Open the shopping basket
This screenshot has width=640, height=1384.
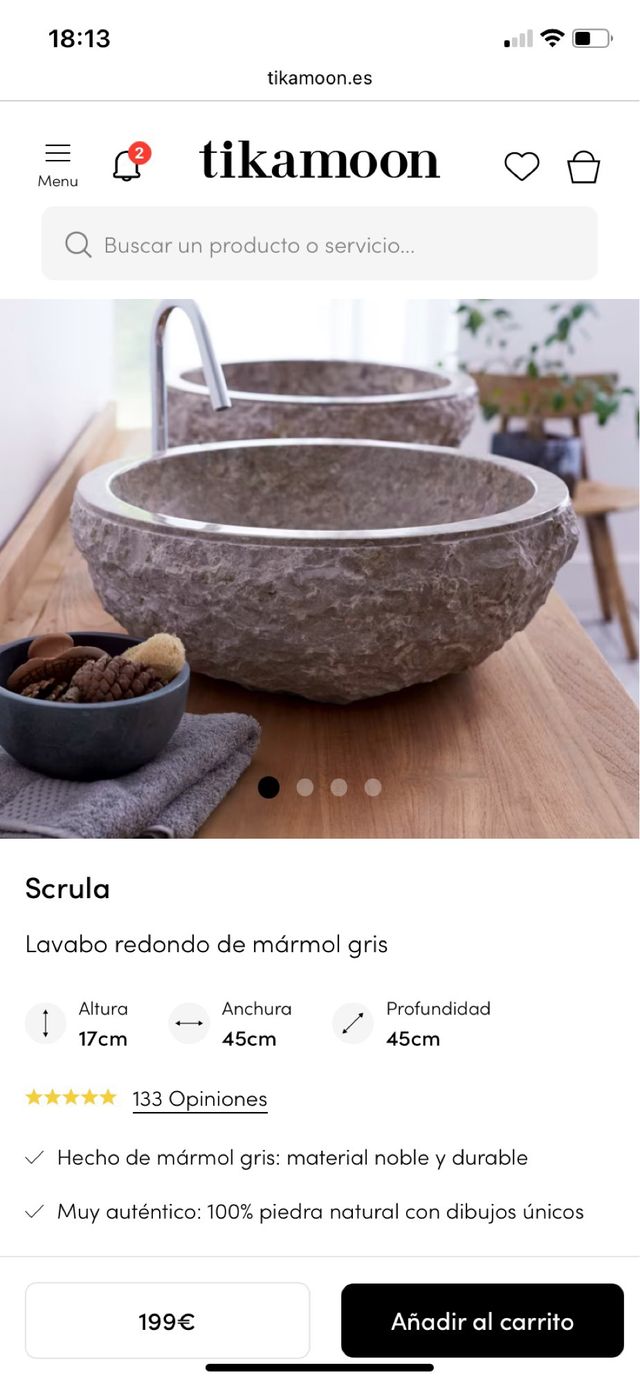click(x=584, y=166)
